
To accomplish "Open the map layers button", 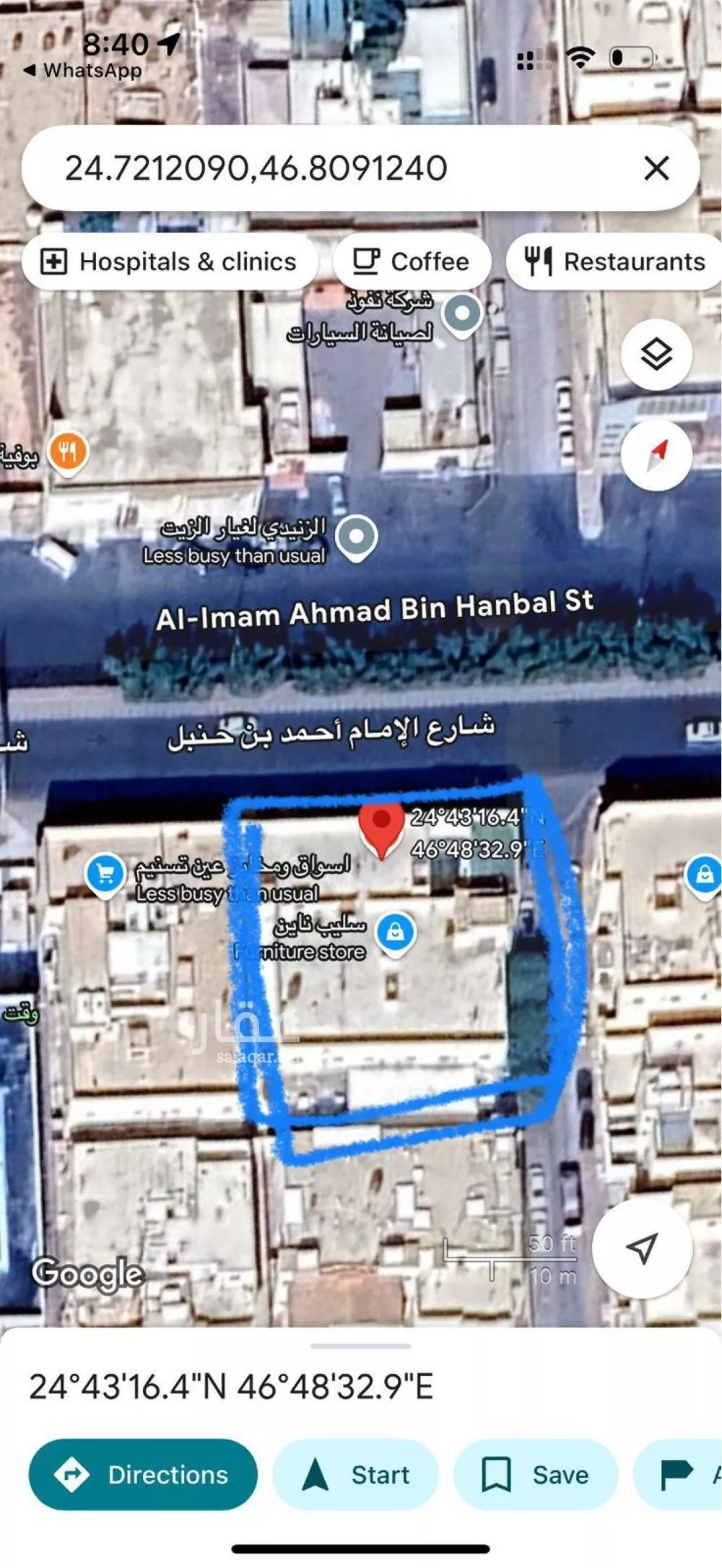I will click(x=656, y=355).
